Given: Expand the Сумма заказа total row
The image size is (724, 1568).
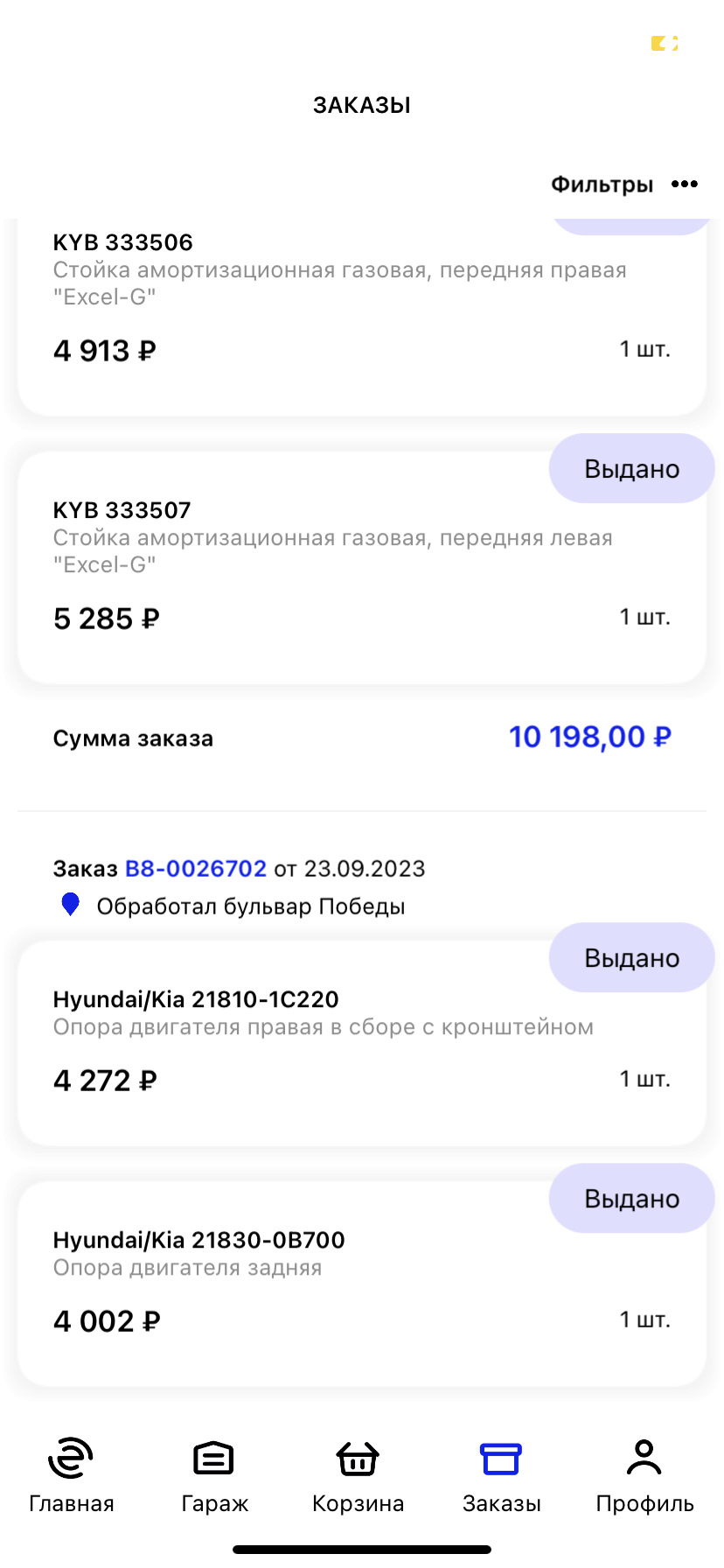Looking at the screenshot, I should [x=361, y=738].
